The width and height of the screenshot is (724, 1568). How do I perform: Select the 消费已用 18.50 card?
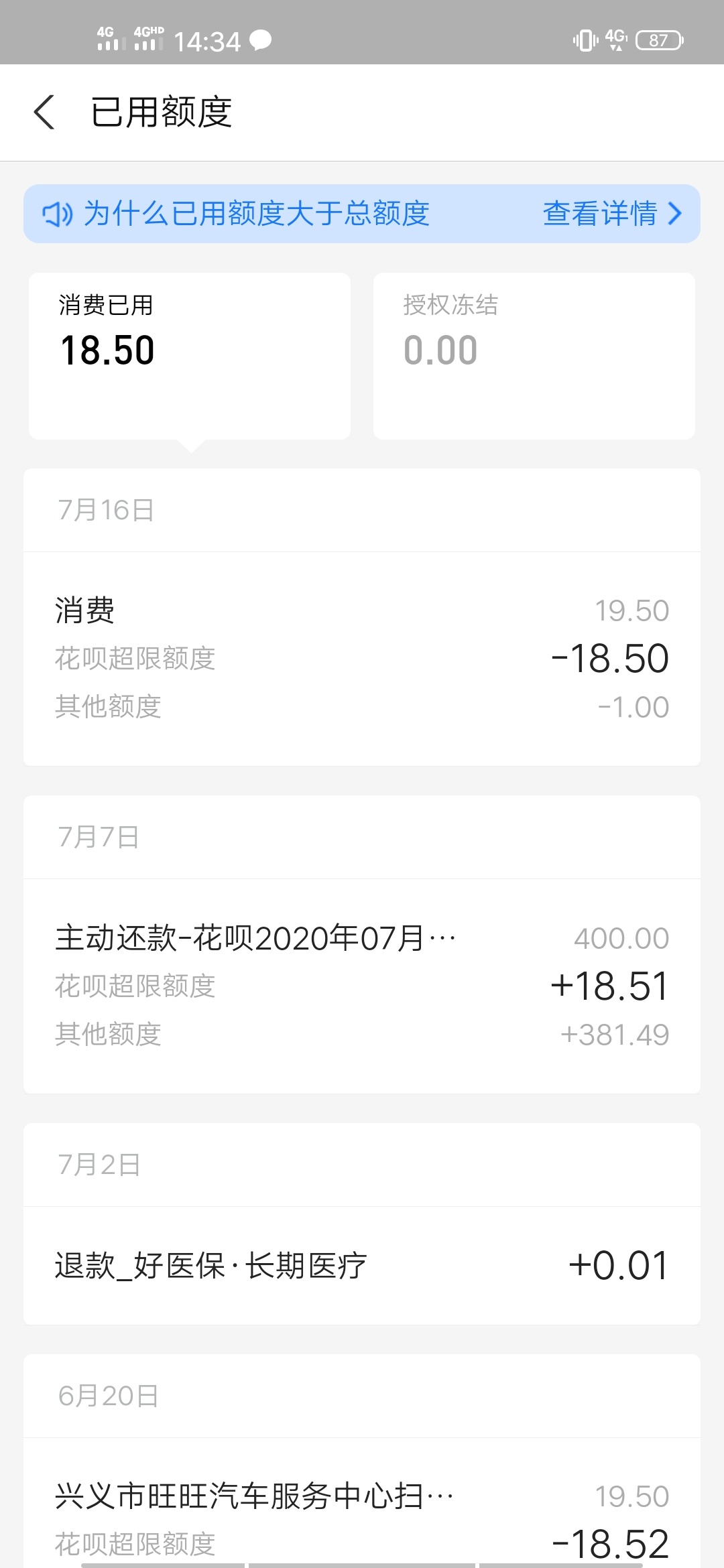coord(190,356)
